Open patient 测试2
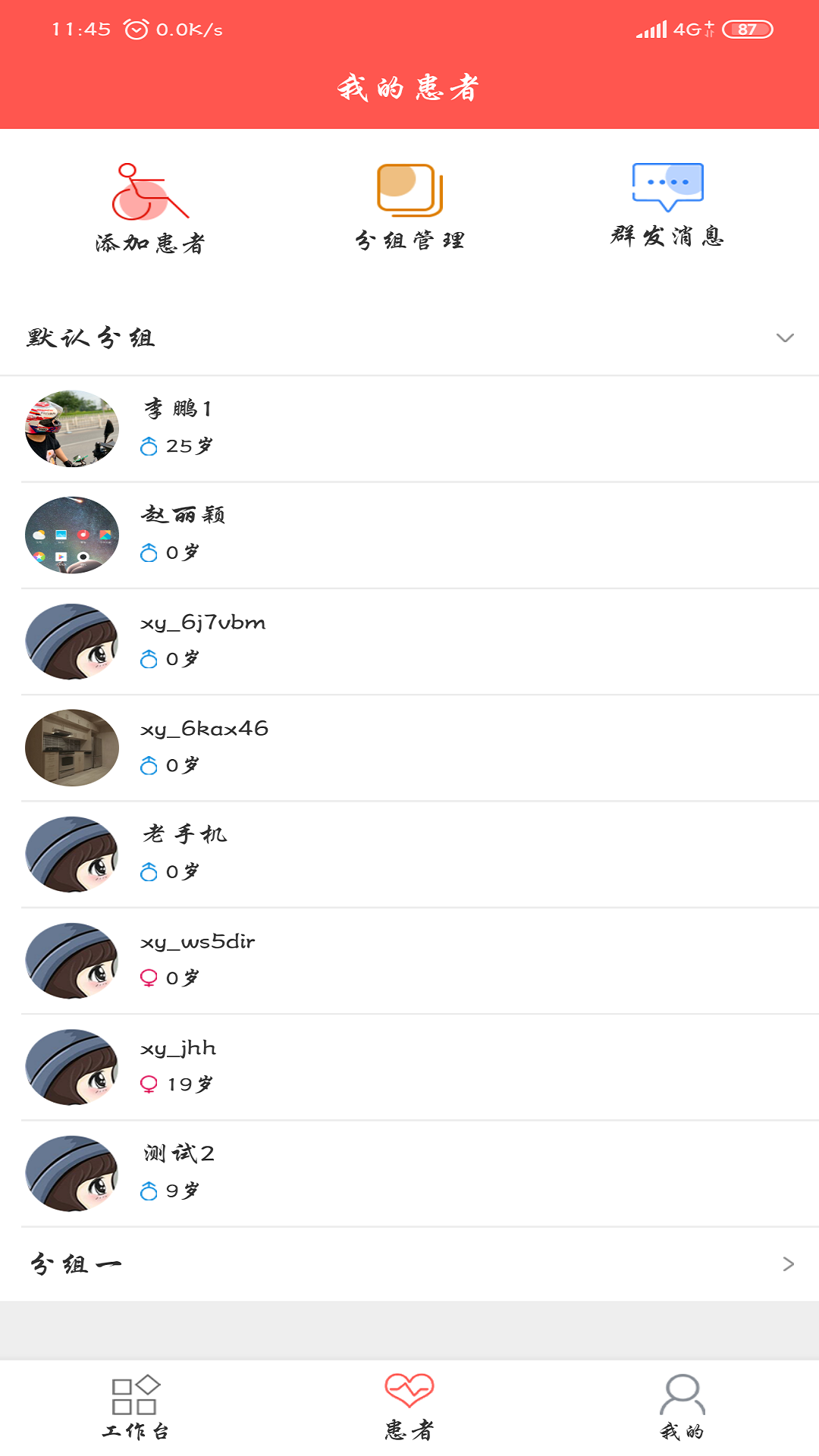Screen dimensions: 819x1456 (409, 1173)
